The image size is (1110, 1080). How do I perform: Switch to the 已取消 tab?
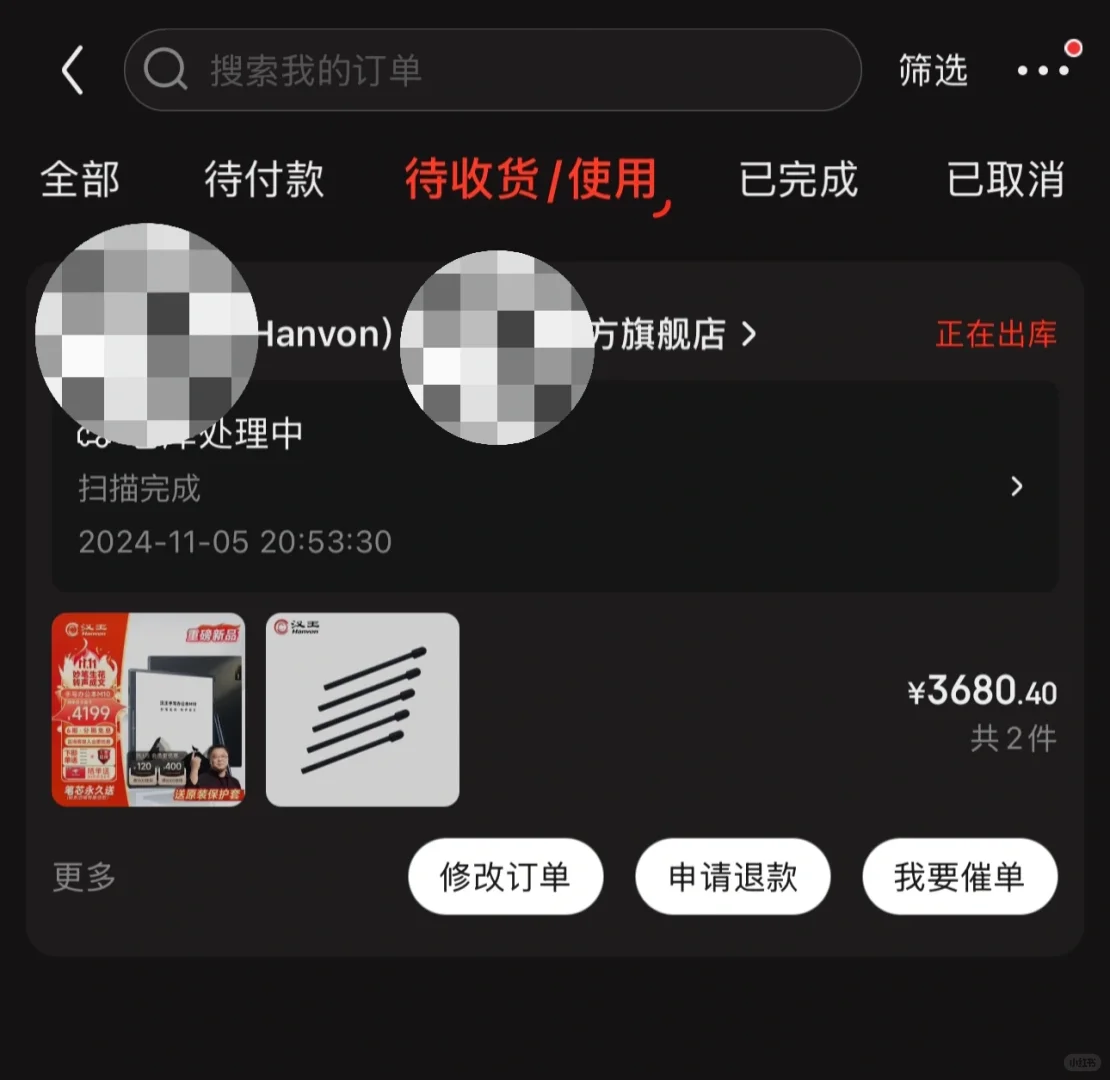coord(1005,181)
